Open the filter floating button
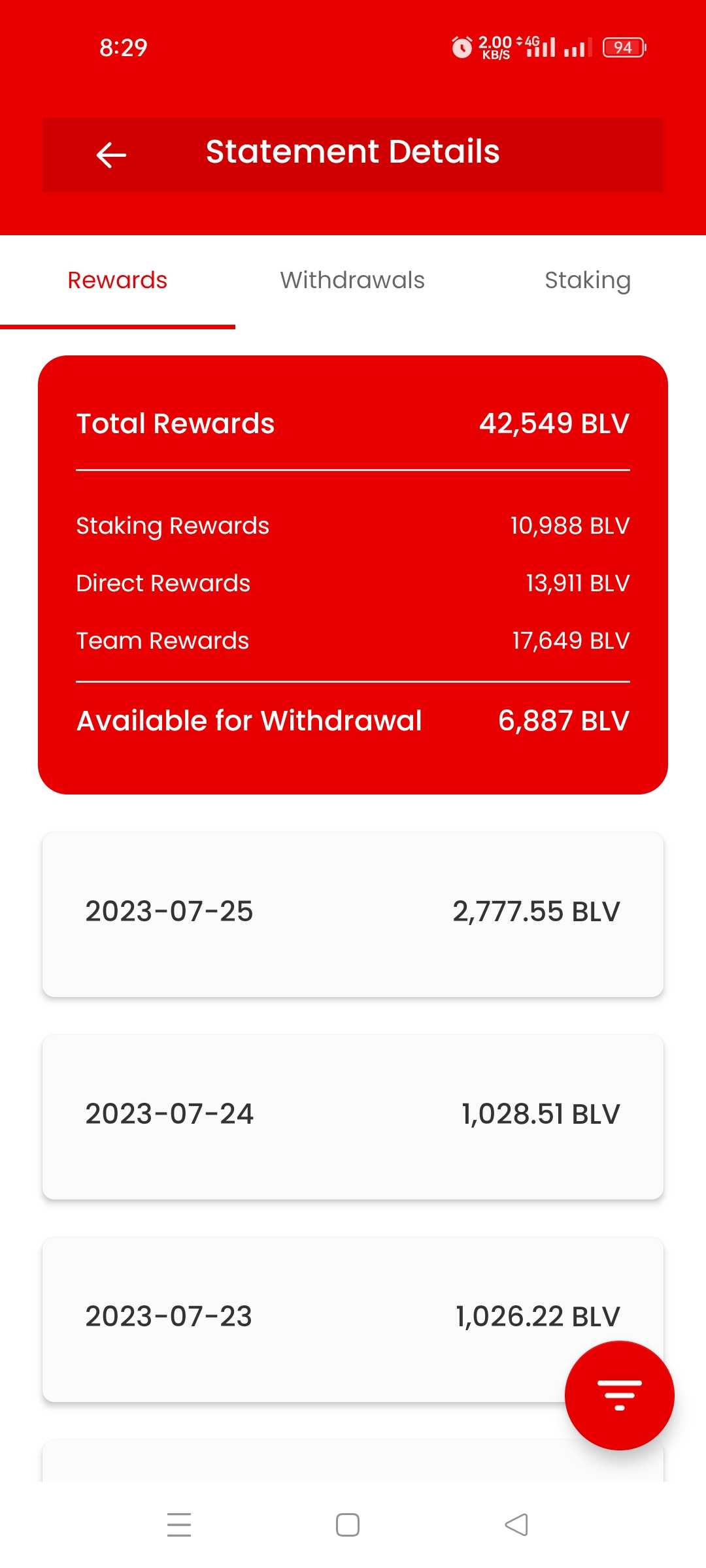 [619, 1395]
